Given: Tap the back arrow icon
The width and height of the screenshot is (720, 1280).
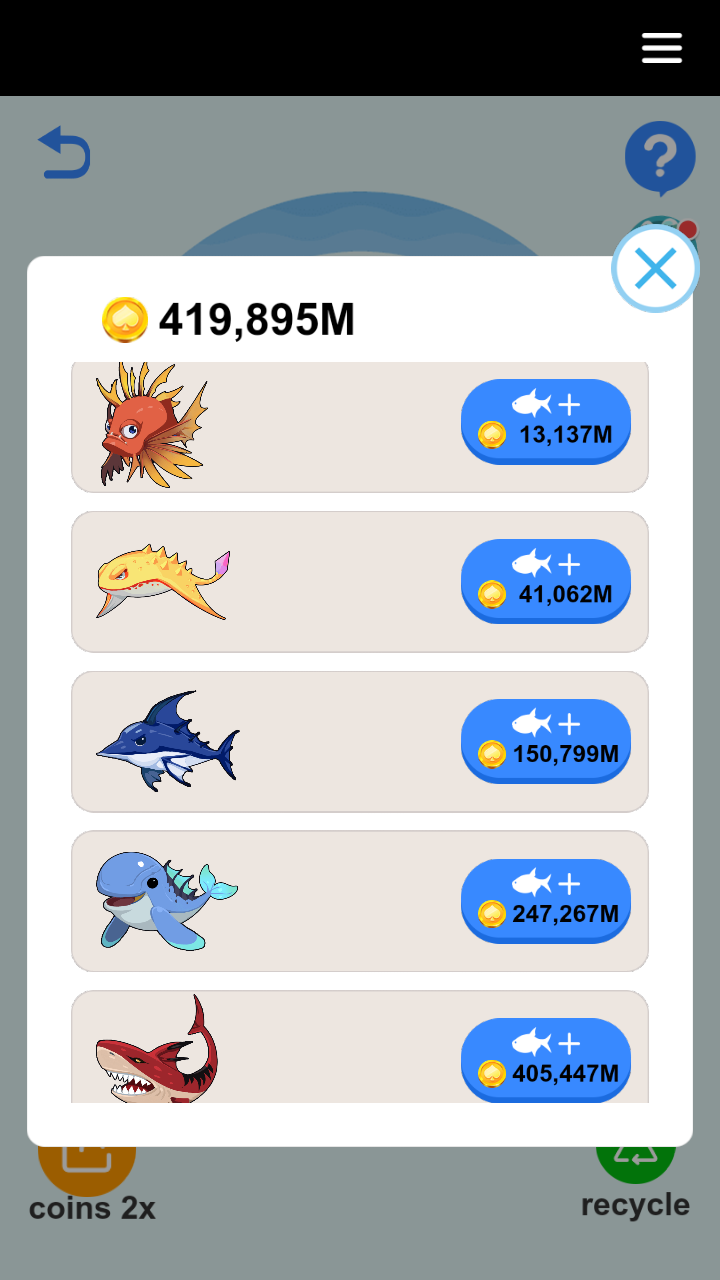Looking at the screenshot, I should click(63, 151).
